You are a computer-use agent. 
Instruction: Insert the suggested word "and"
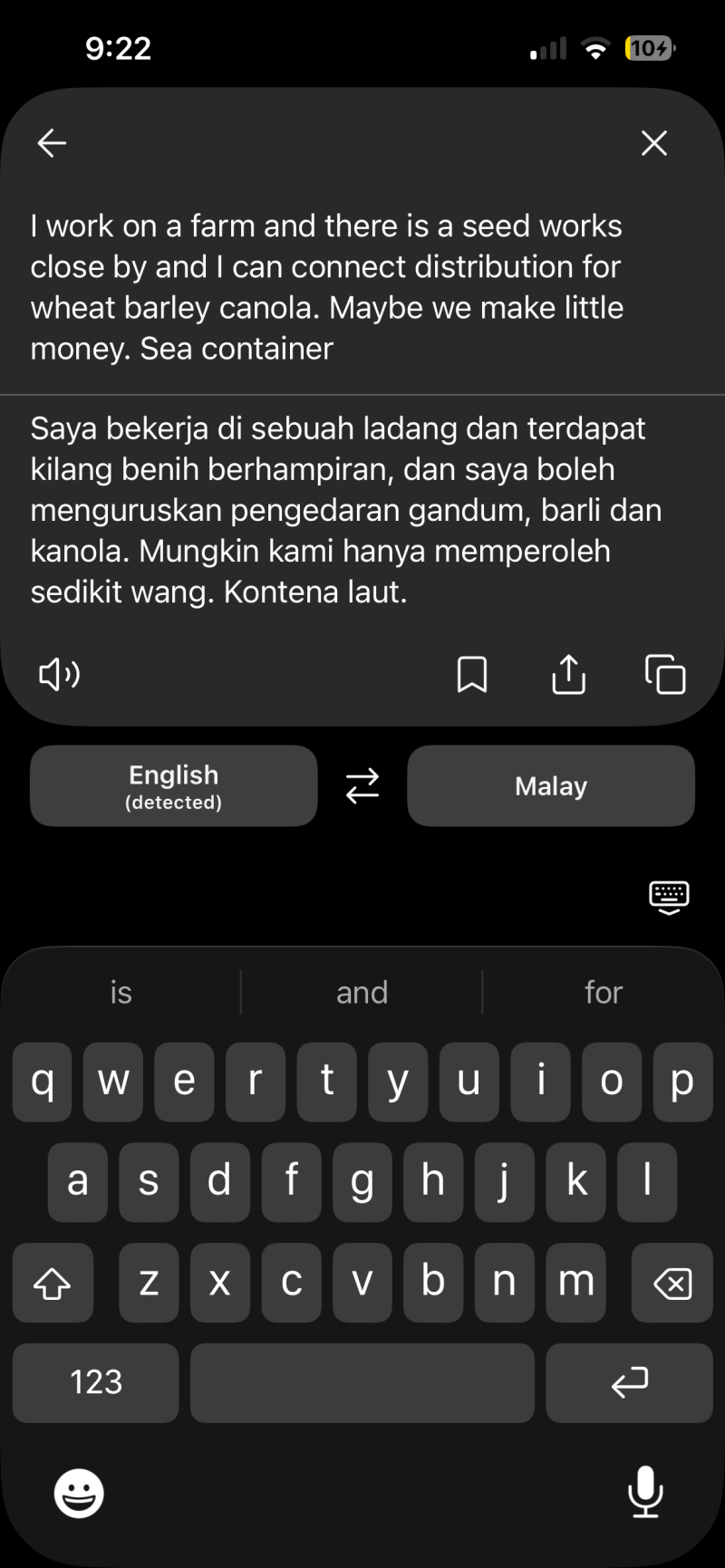[x=362, y=992]
